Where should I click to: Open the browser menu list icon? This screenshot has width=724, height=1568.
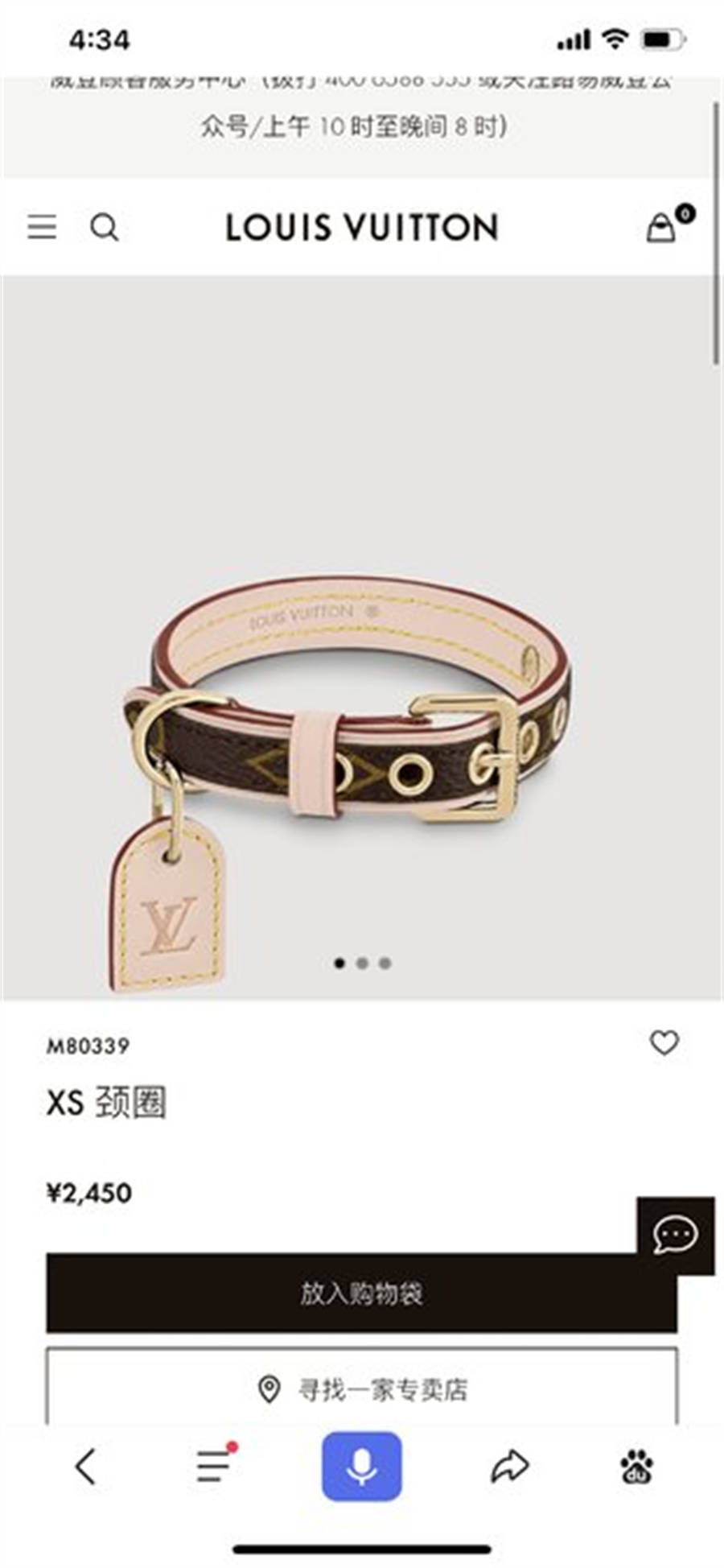(x=215, y=1464)
